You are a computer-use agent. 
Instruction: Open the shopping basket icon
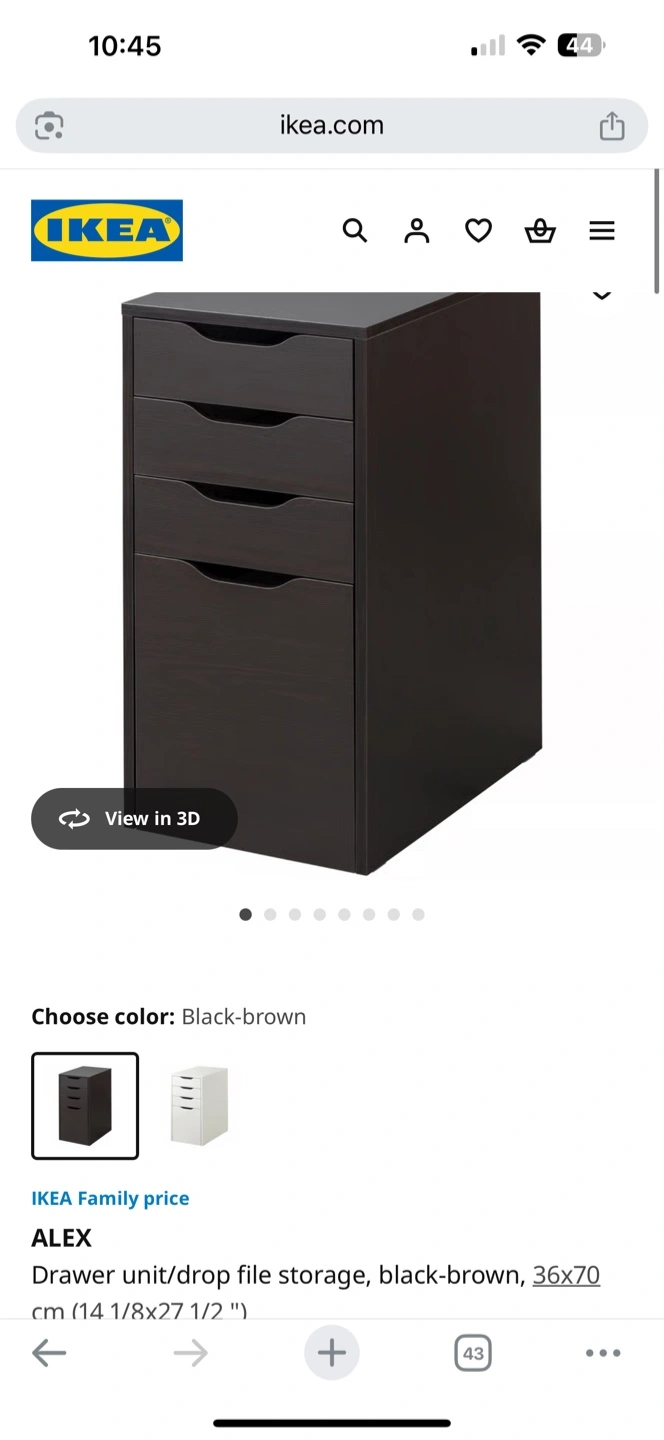(x=540, y=231)
